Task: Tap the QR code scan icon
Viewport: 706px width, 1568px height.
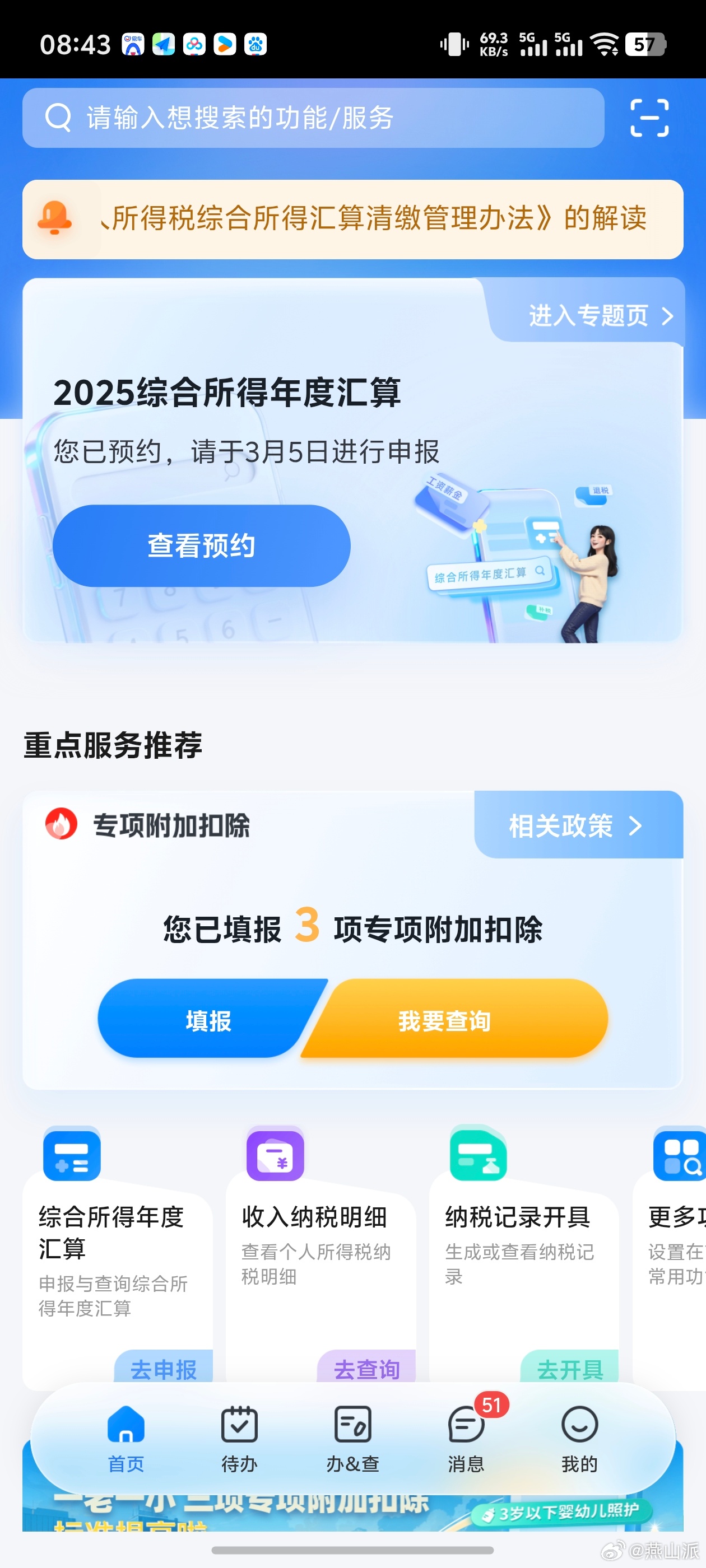Action: (650, 118)
